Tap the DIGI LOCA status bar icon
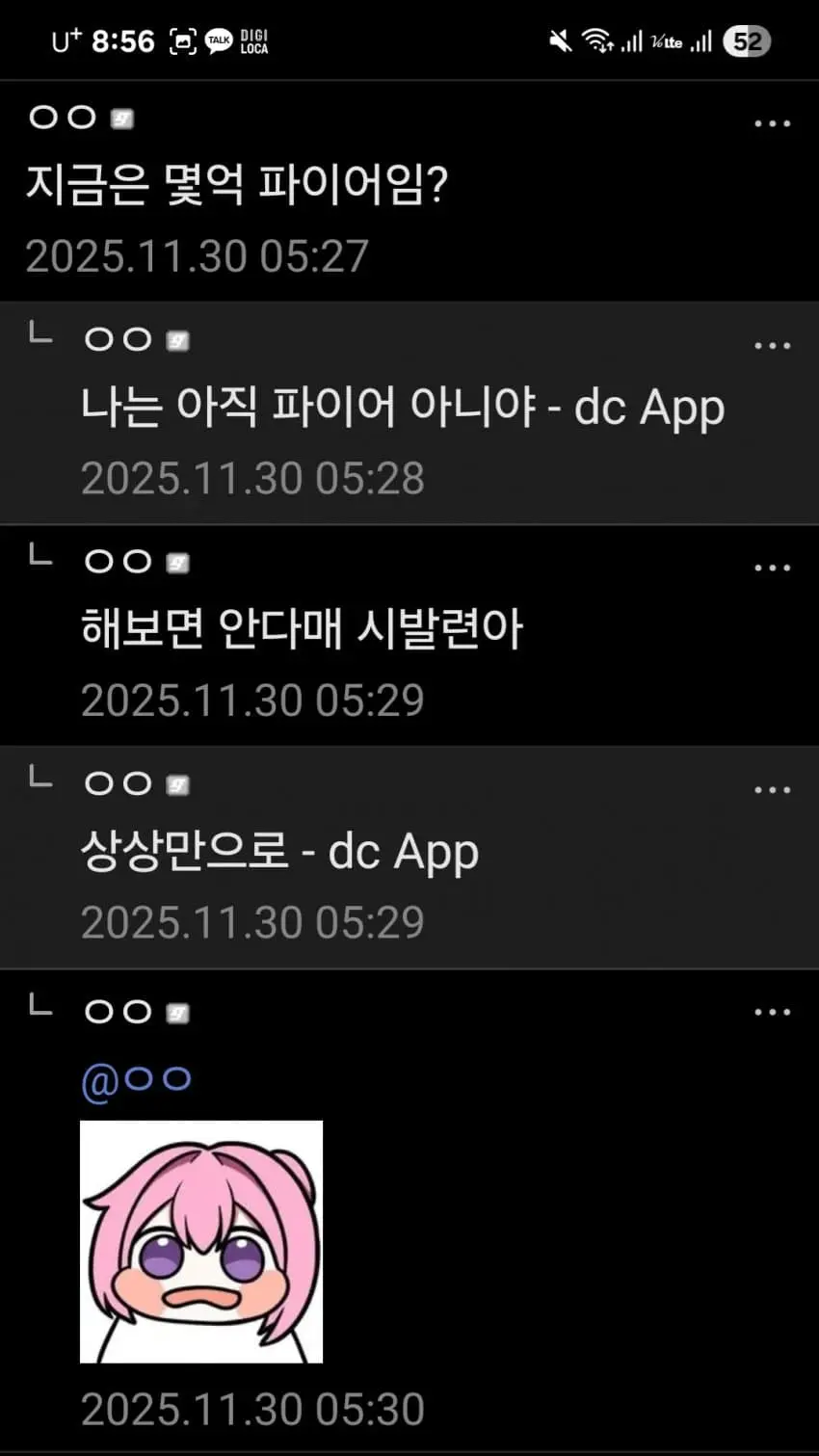The image size is (819, 1456). pyautogui.click(x=255, y=40)
